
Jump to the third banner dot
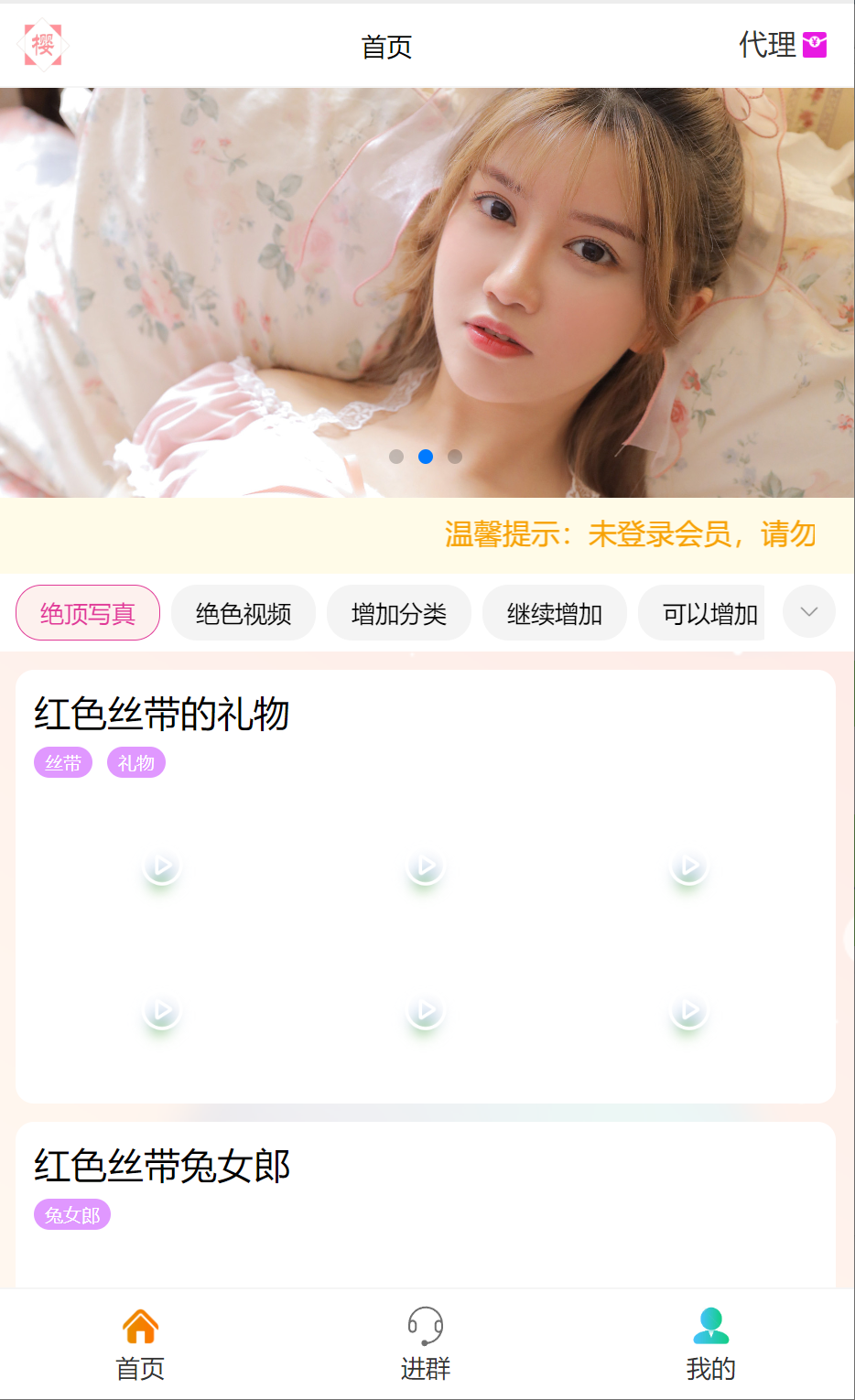[x=455, y=457]
